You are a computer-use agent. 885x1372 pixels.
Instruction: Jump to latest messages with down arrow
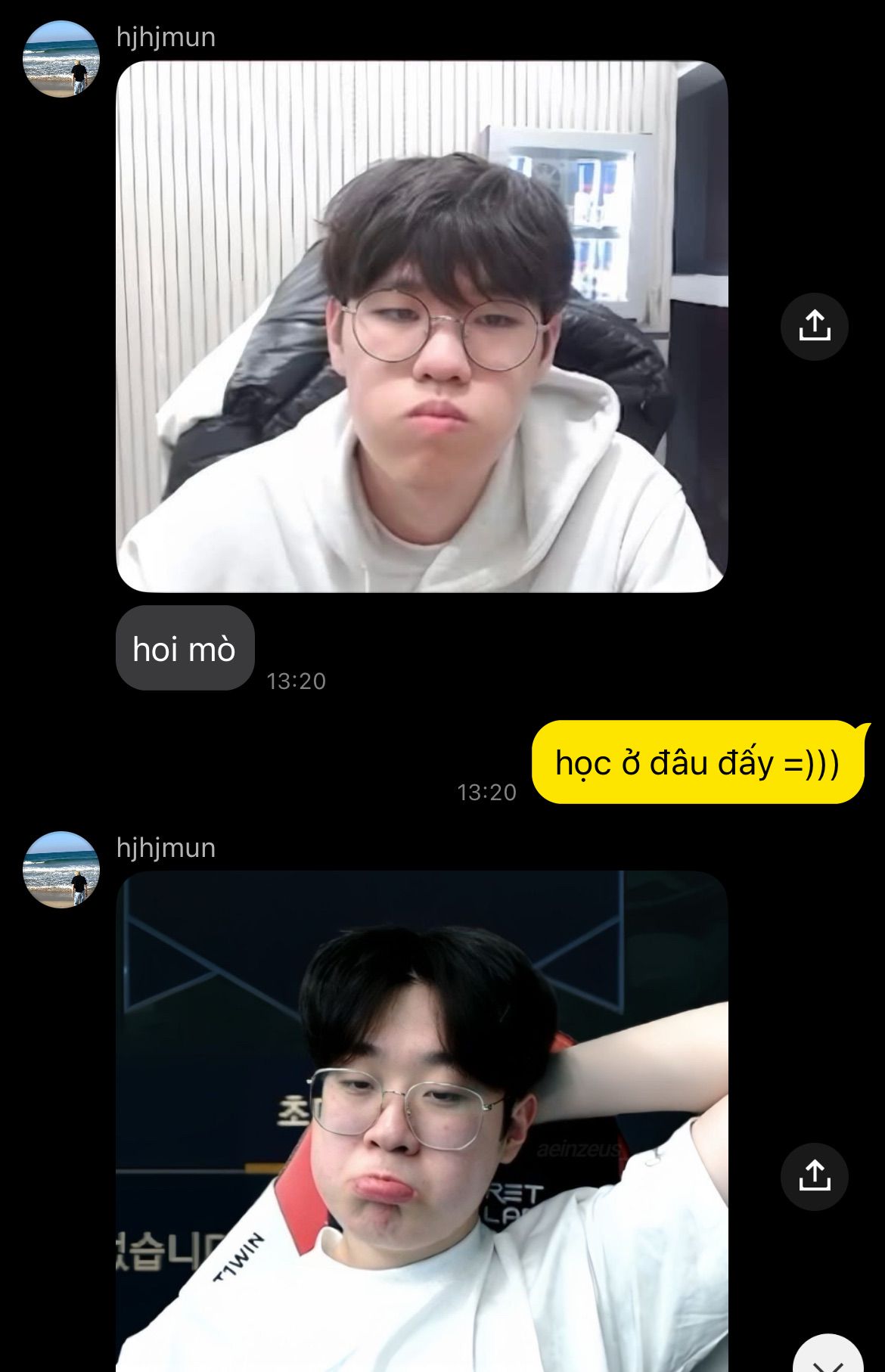point(829,1357)
